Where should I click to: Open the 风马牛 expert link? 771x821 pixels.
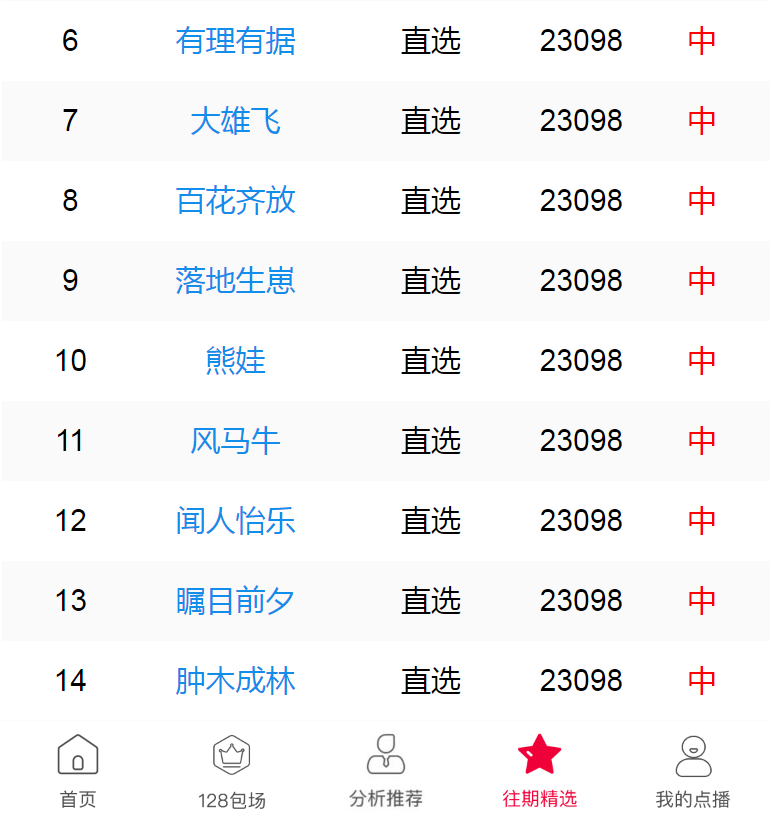[x=235, y=441]
